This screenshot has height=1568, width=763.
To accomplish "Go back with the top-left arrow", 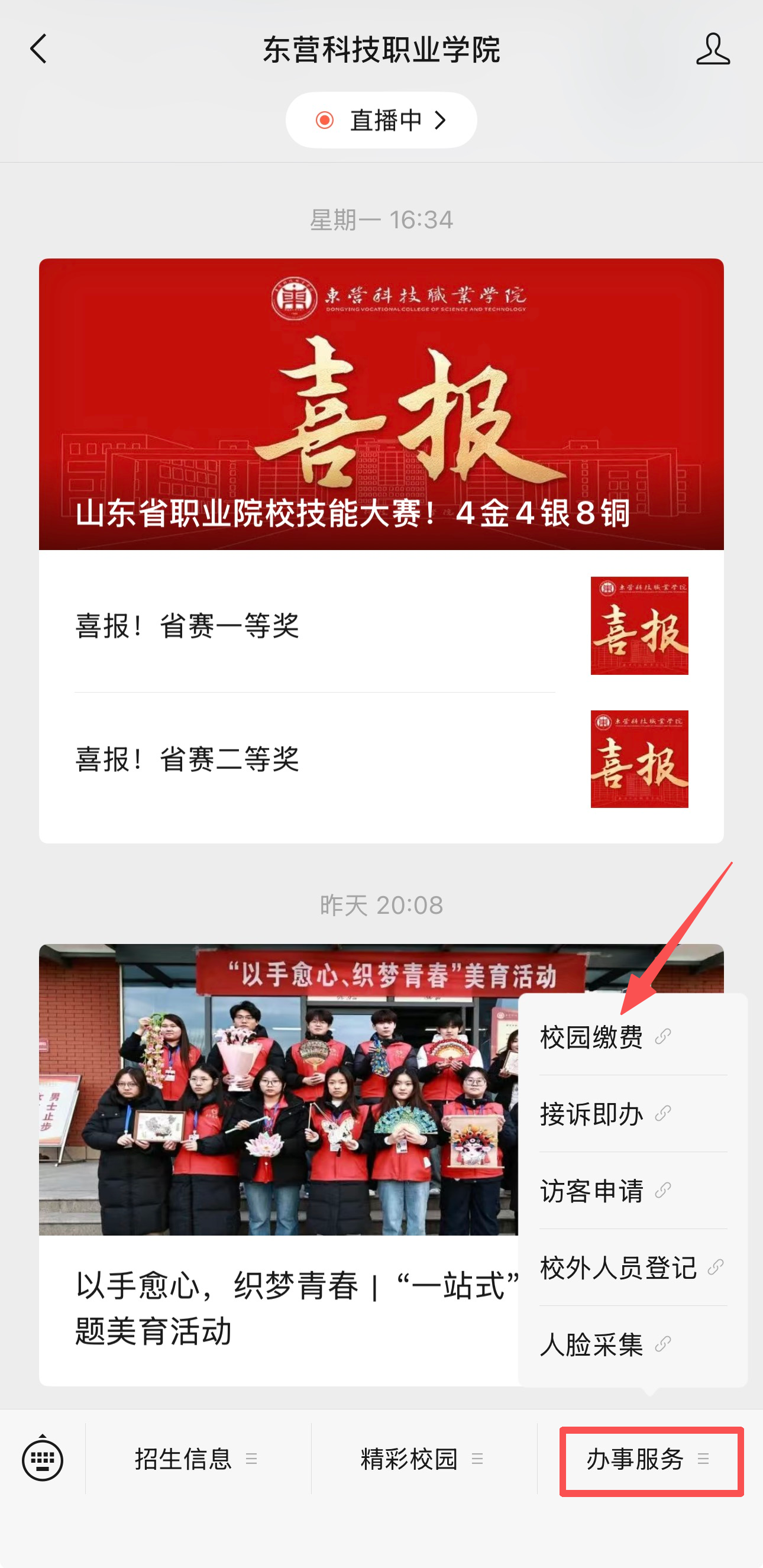I will point(39,49).
